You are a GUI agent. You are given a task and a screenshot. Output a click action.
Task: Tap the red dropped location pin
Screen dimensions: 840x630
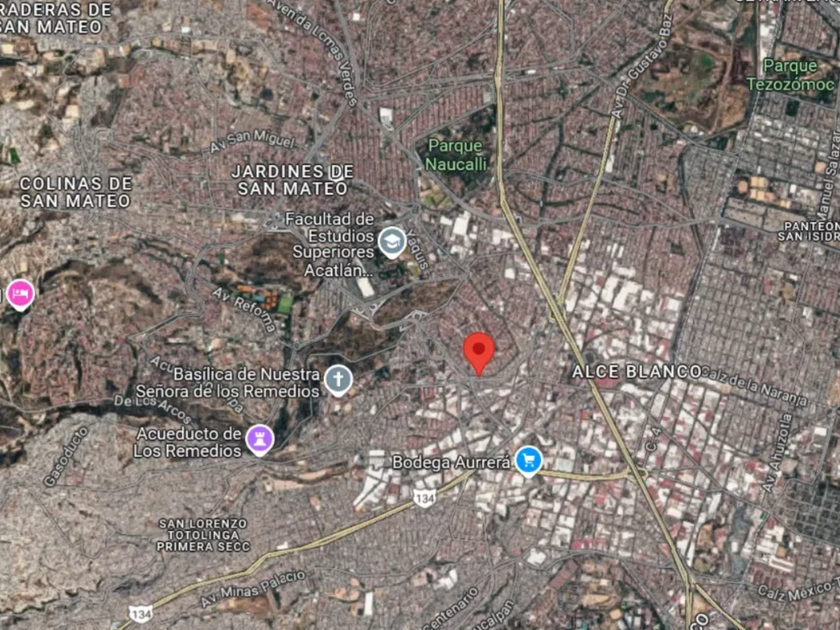tap(478, 353)
